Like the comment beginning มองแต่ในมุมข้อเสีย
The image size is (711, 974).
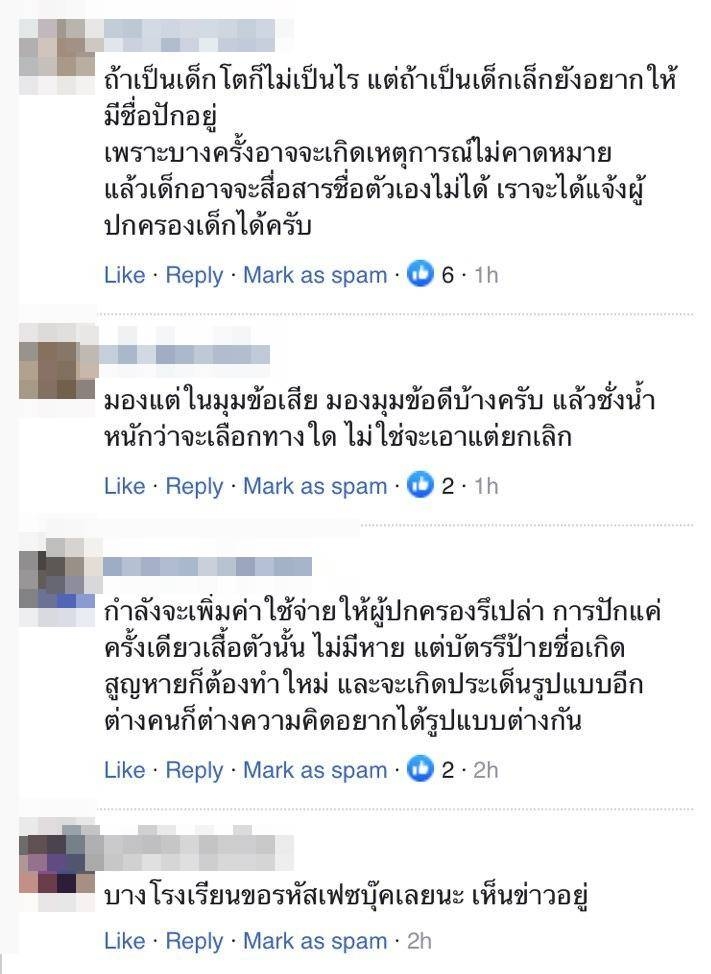[x=124, y=486]
